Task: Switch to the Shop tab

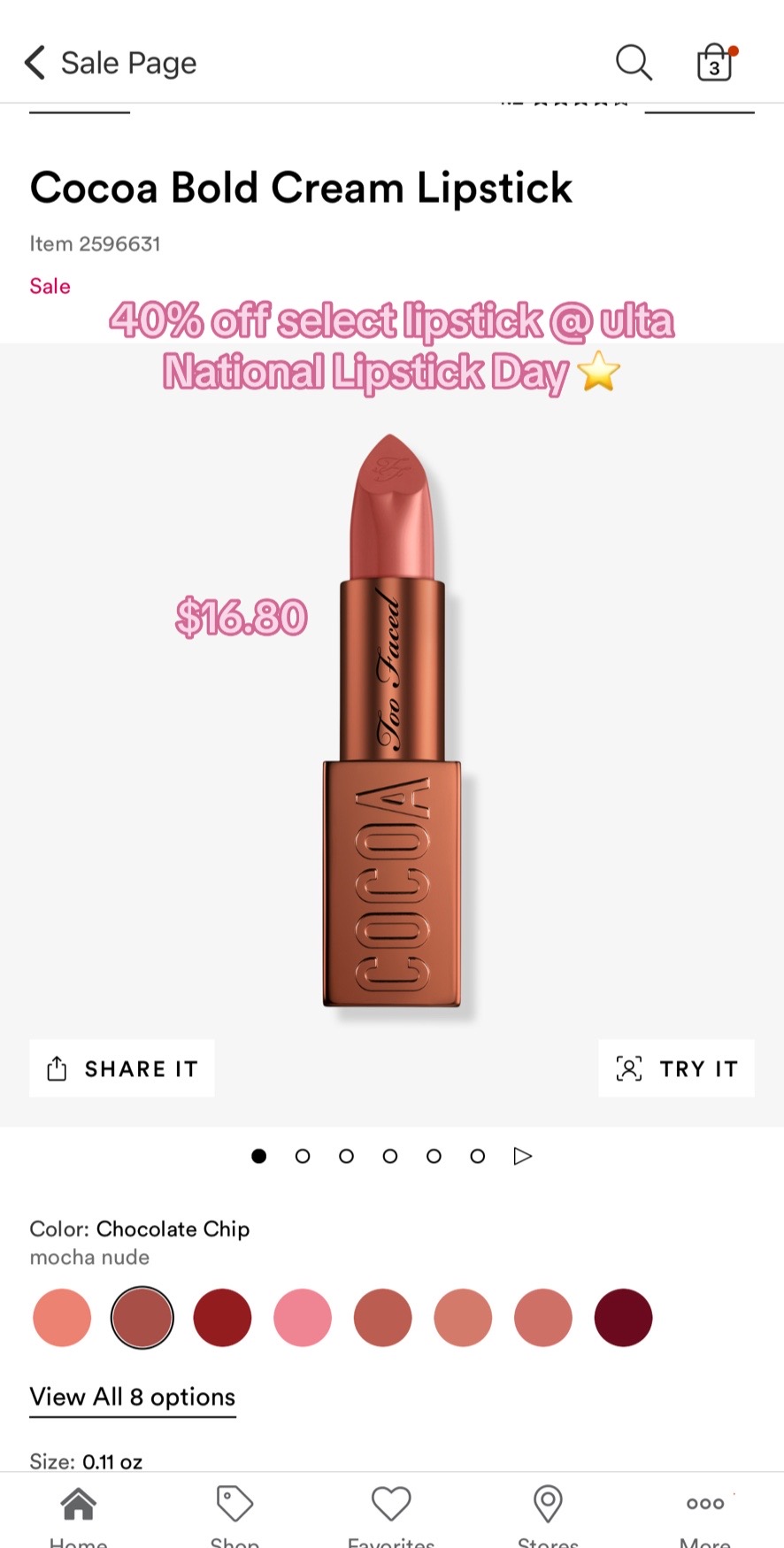Action: 234,1513
